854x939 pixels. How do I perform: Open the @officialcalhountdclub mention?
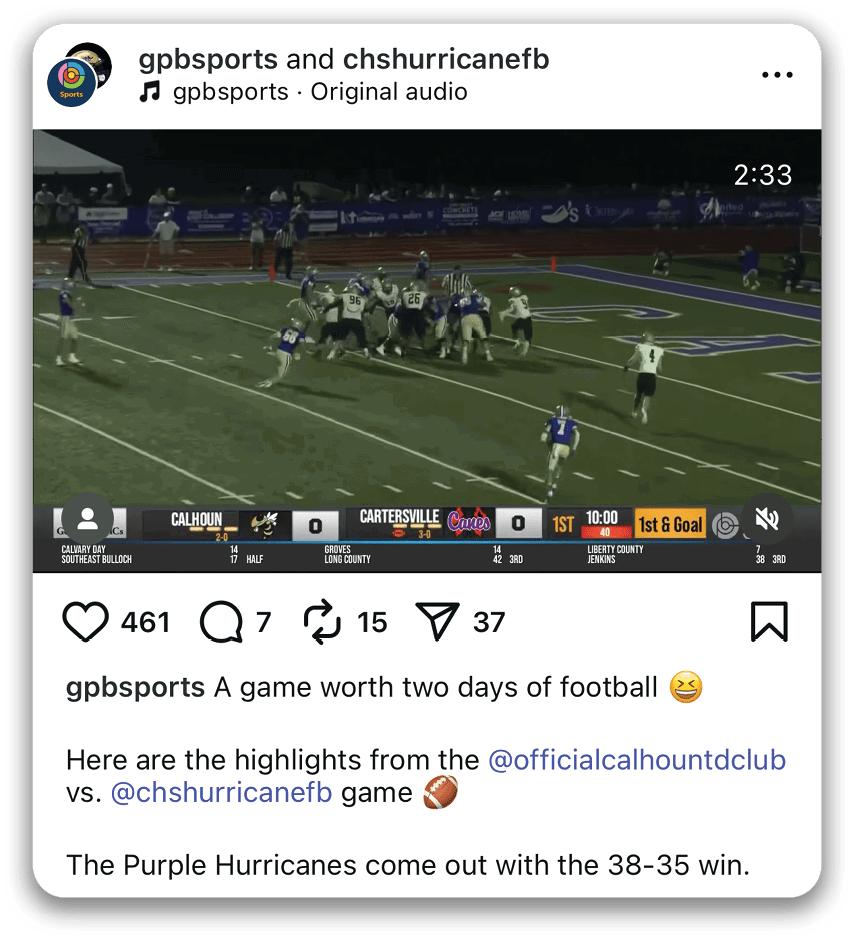pos(636,760)
